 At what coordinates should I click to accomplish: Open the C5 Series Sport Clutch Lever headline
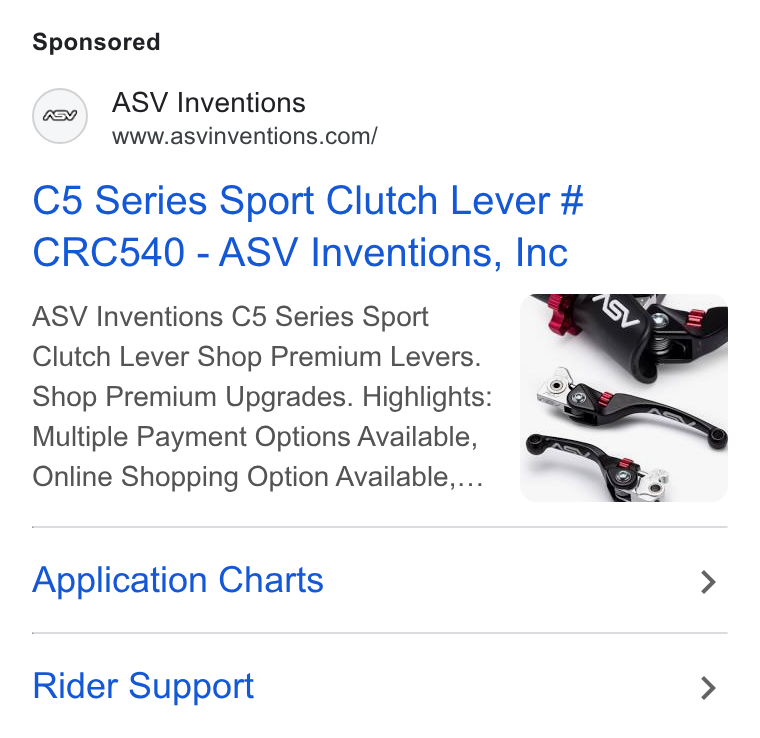tap(308, 226)
